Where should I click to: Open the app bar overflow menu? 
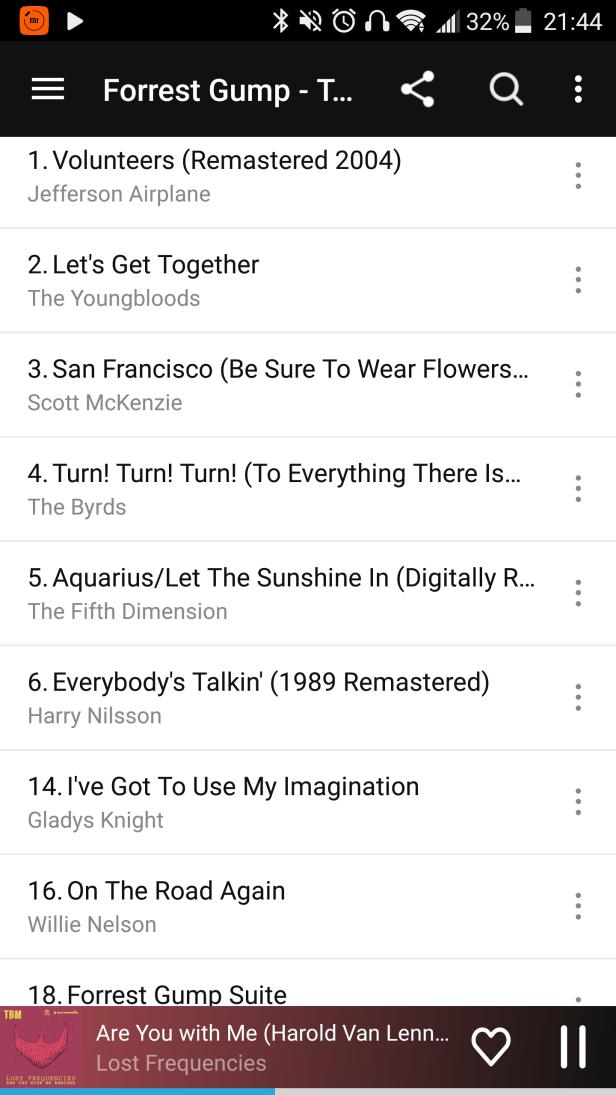578,89
